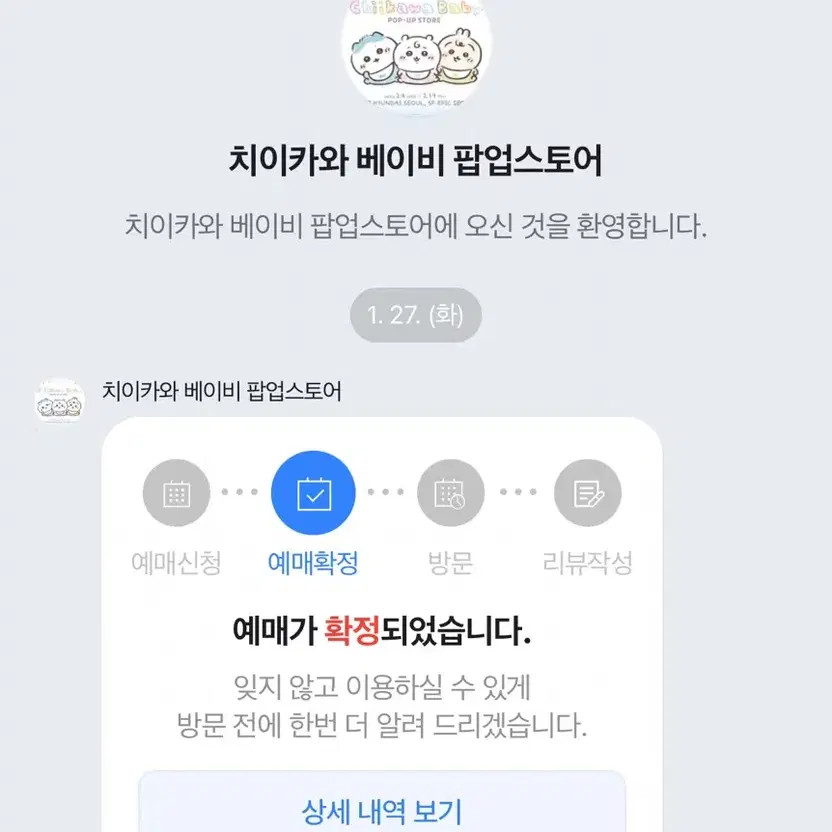Image resolution: width=832 pixels, height=832 pixels.
Task: Open the 치이카와 베이비 팝업스토어 sender avatar
Action: [60, 402]
